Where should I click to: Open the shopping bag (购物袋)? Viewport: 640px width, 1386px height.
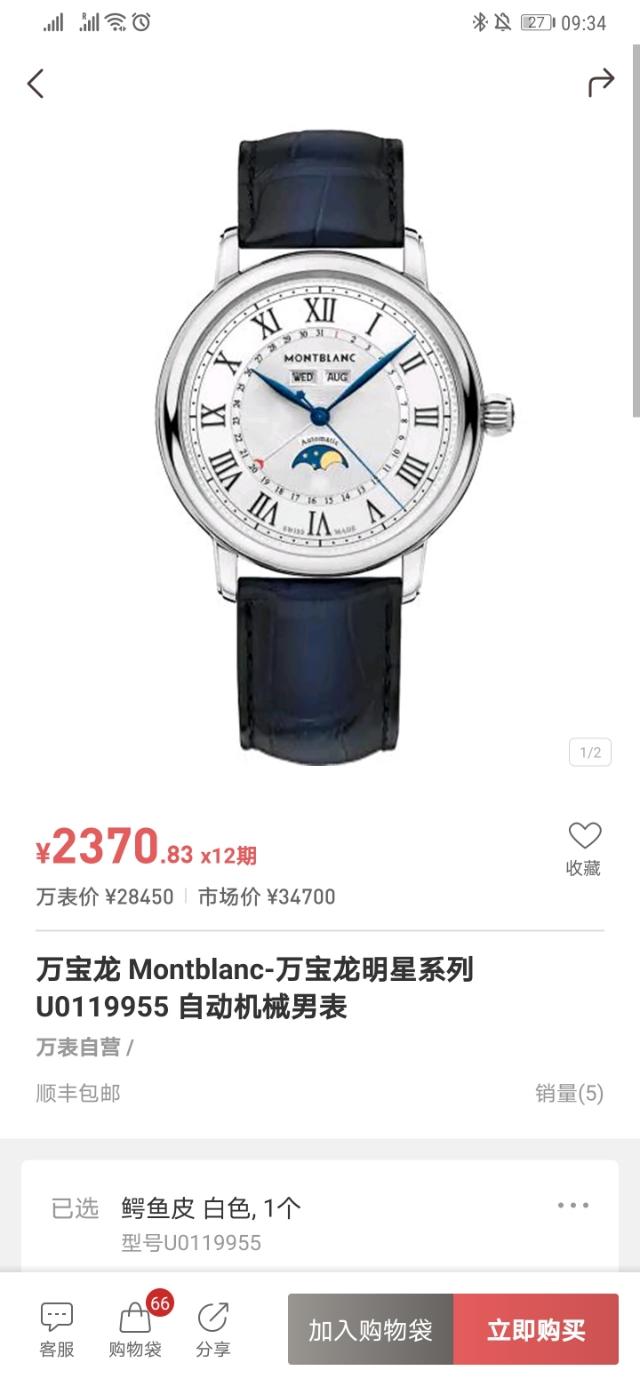click(x=135, y=1329)
